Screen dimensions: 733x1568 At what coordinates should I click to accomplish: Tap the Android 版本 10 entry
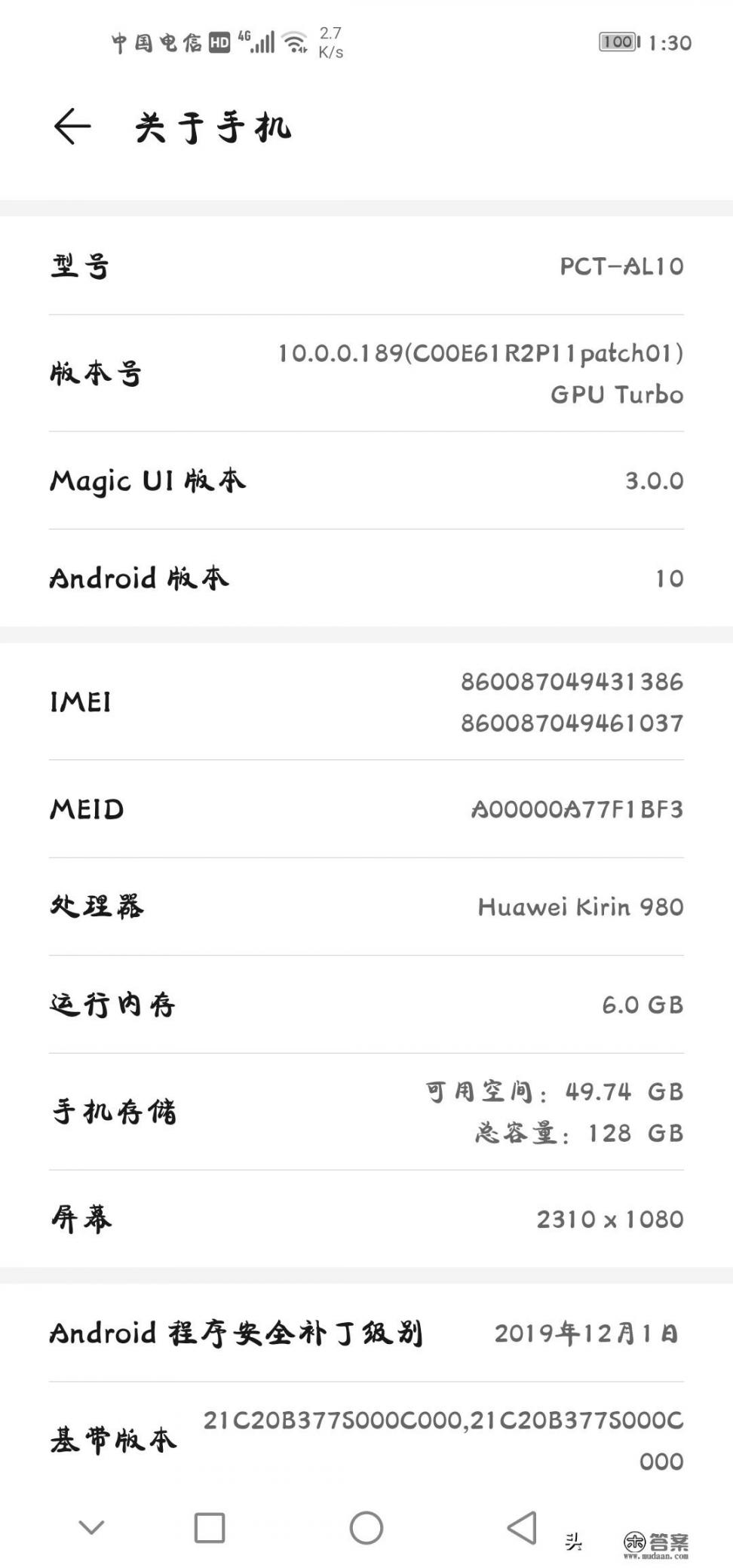(366, 577)
